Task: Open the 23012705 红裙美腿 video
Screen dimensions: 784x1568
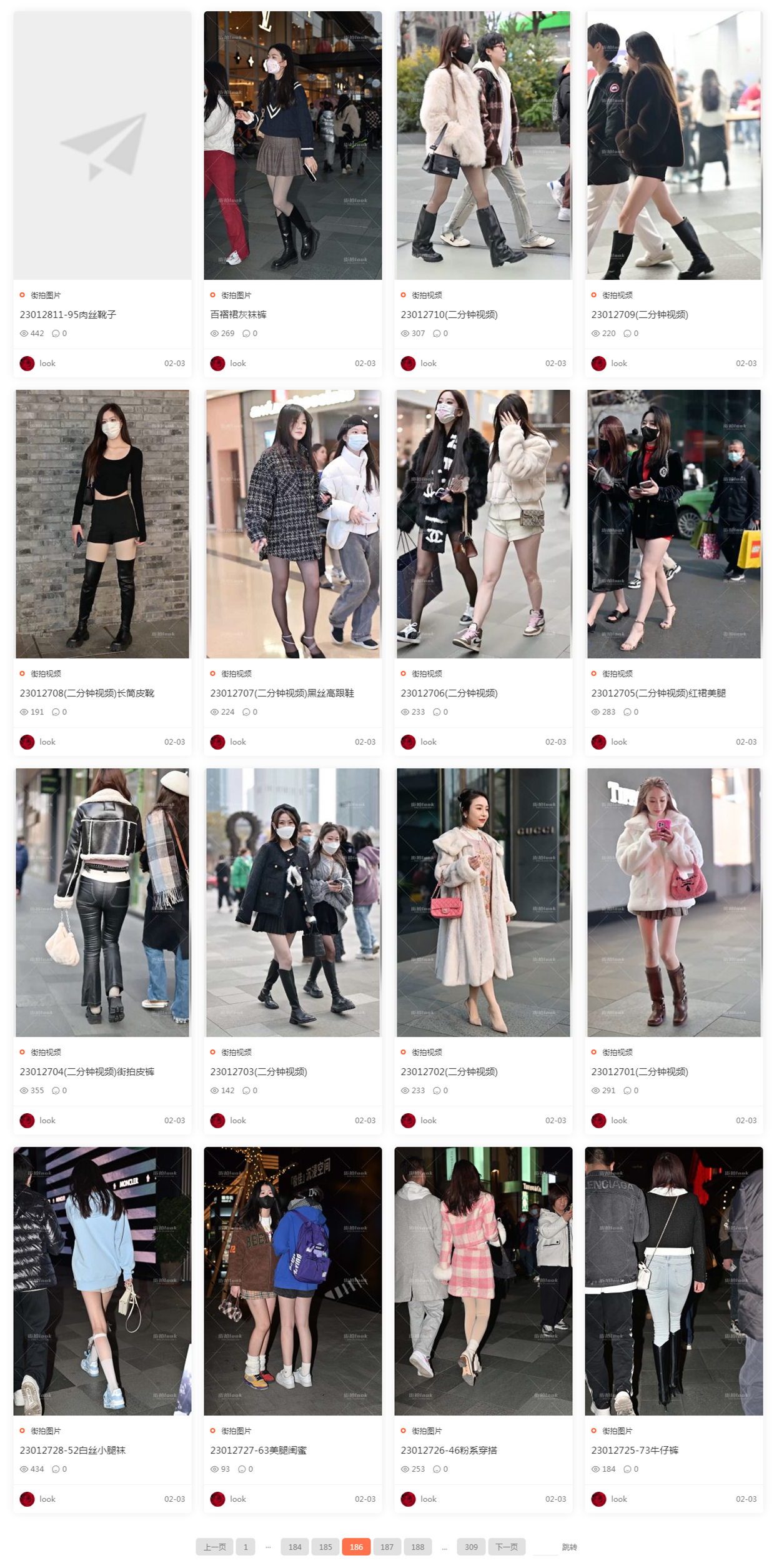Action: tap(658, 693)
